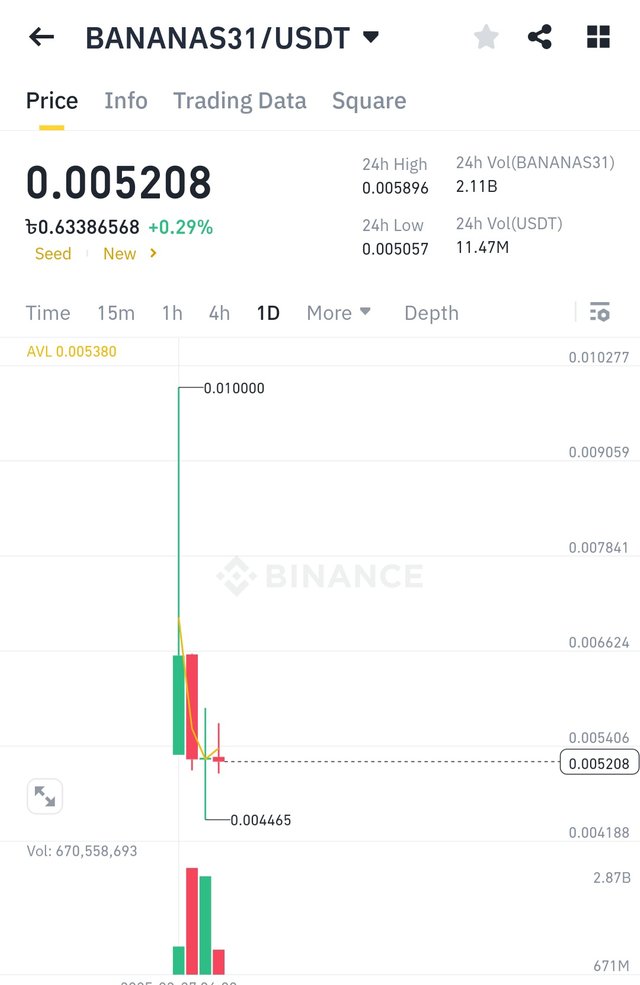
Task: Expand the More intervals dropdown
Action: 339,313
